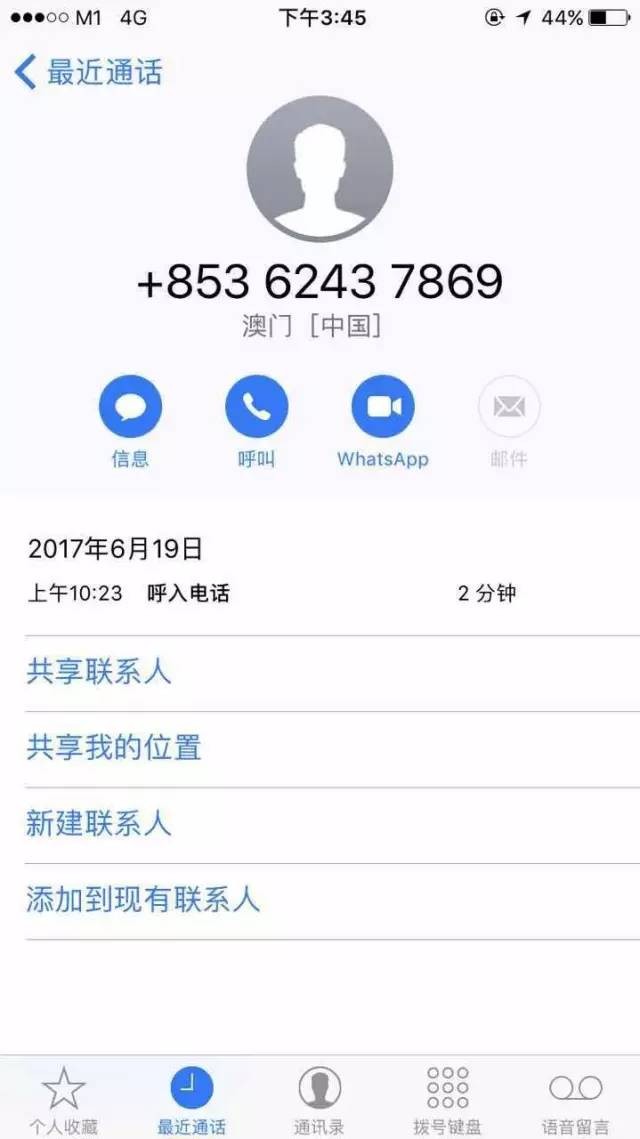Select 共享我的位置

coord(113,748)
